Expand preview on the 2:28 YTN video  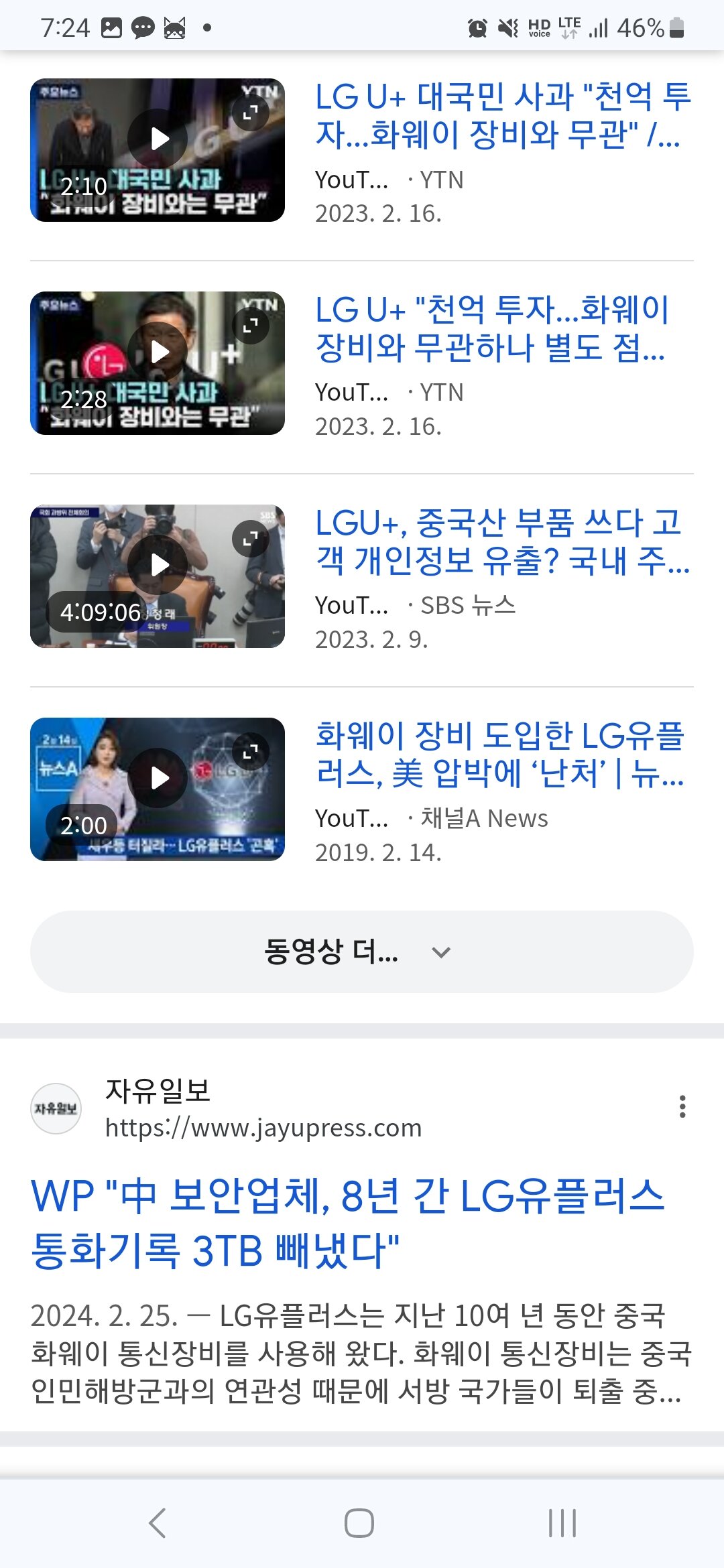tap(251, 326)
